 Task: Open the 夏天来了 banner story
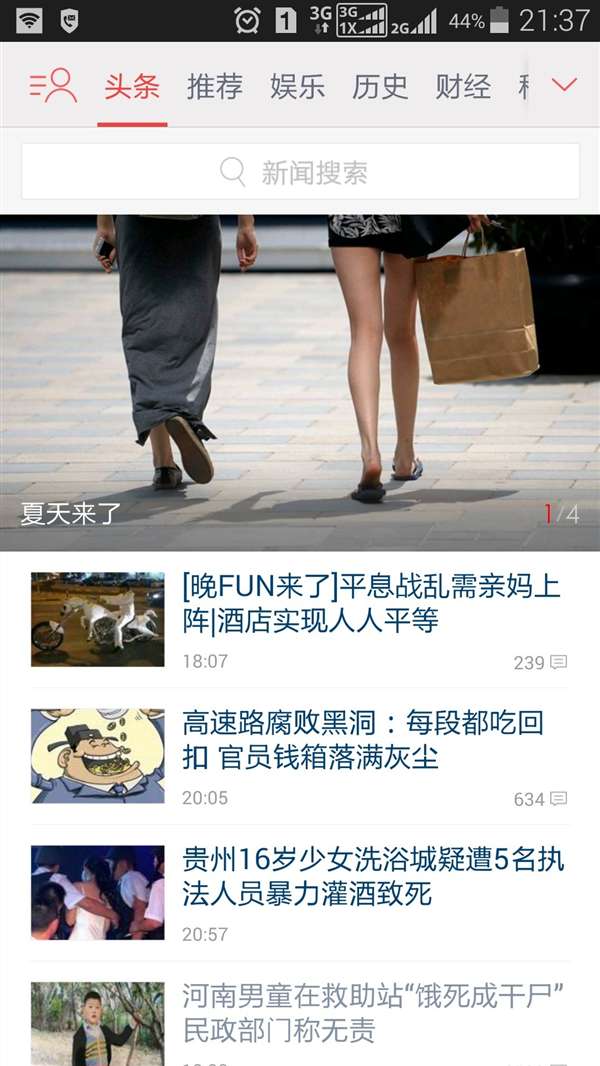300,382
